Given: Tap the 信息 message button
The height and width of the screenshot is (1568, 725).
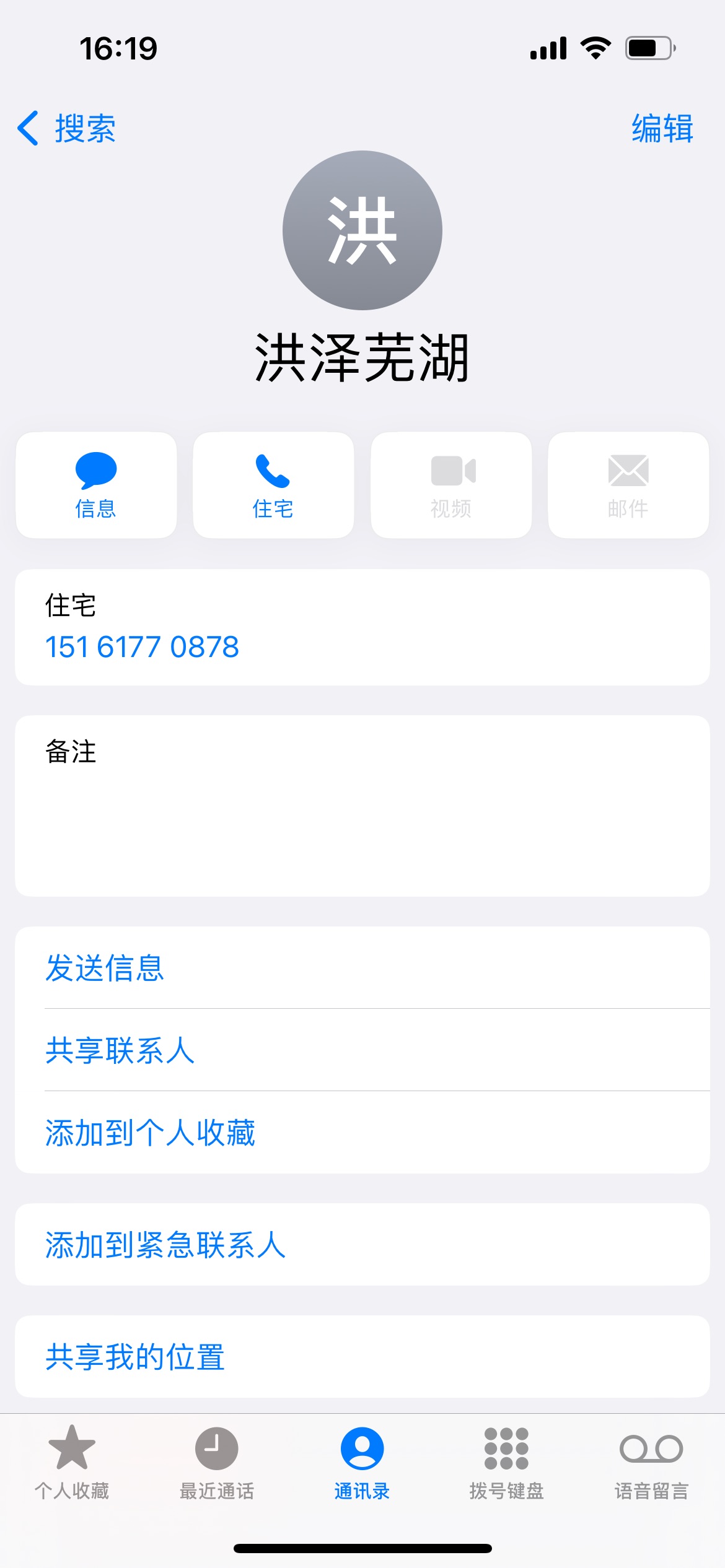Looking at the screenshot, I should click(96, 486).
